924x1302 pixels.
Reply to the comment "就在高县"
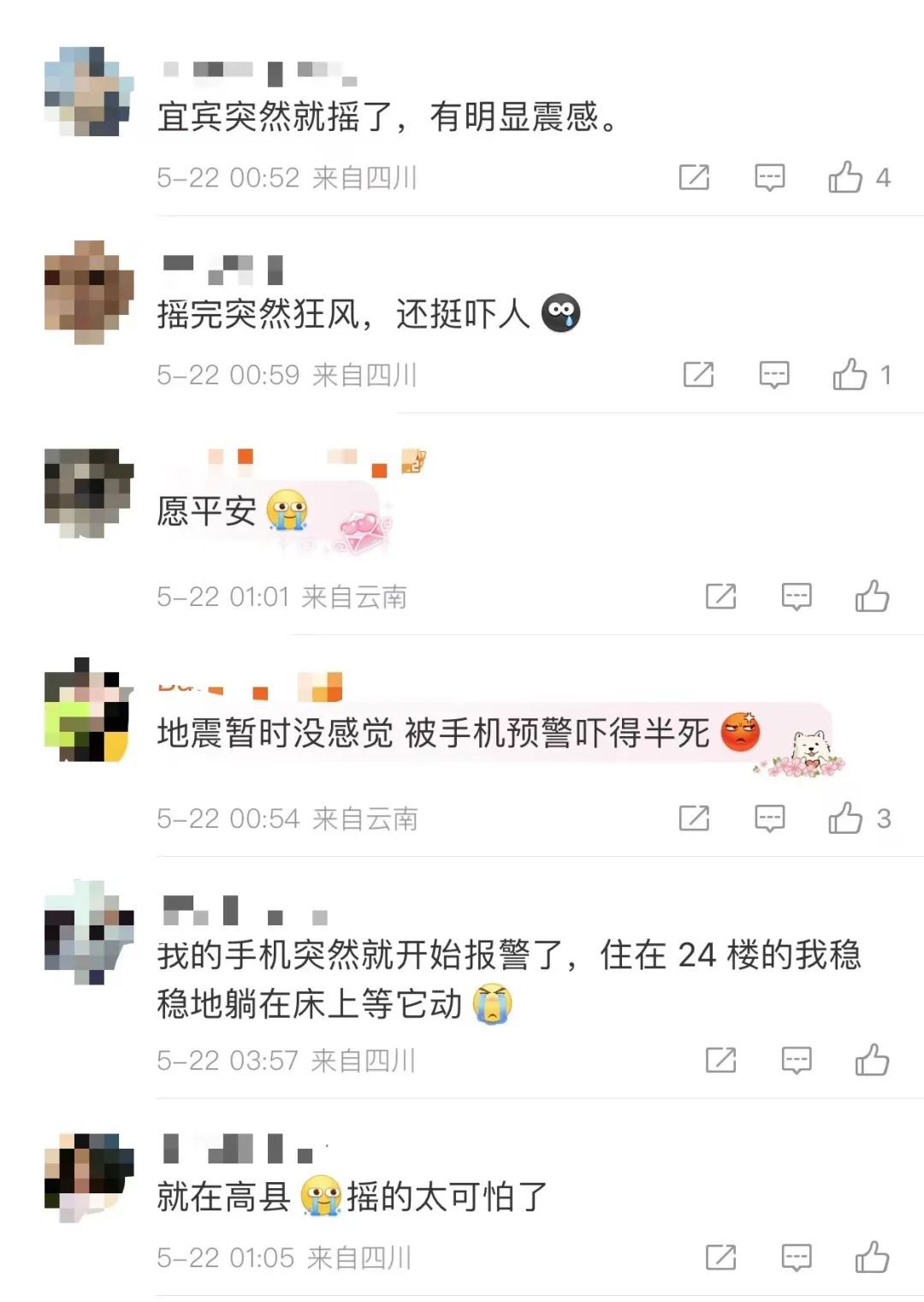[797, 1257]
